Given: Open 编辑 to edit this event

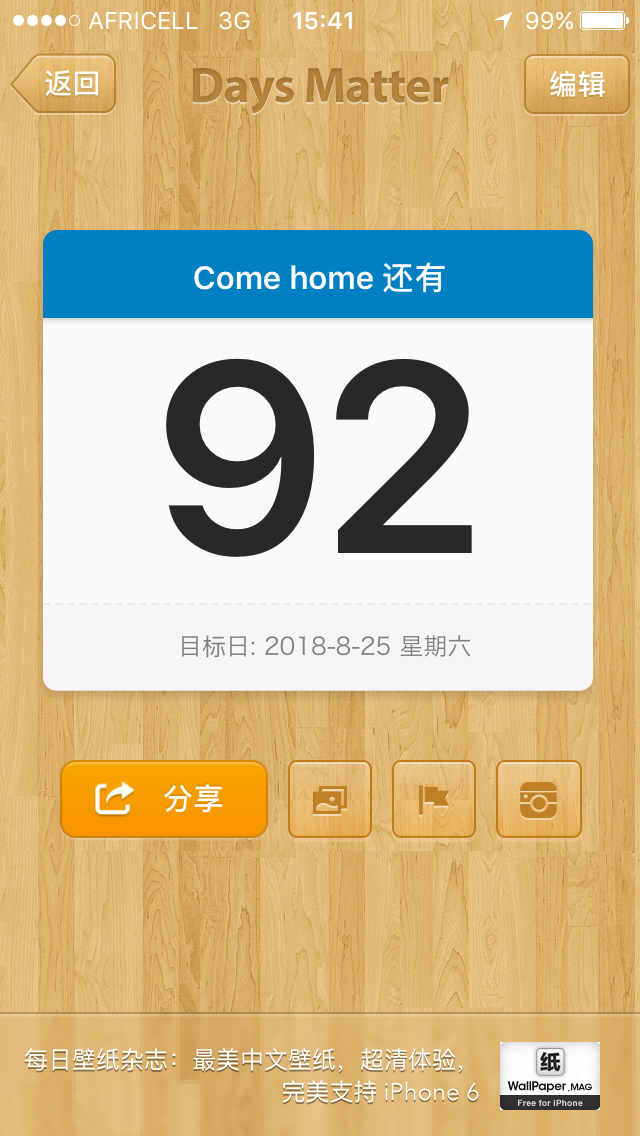Looking at the screenshot, I should click(x=577, y=84).
